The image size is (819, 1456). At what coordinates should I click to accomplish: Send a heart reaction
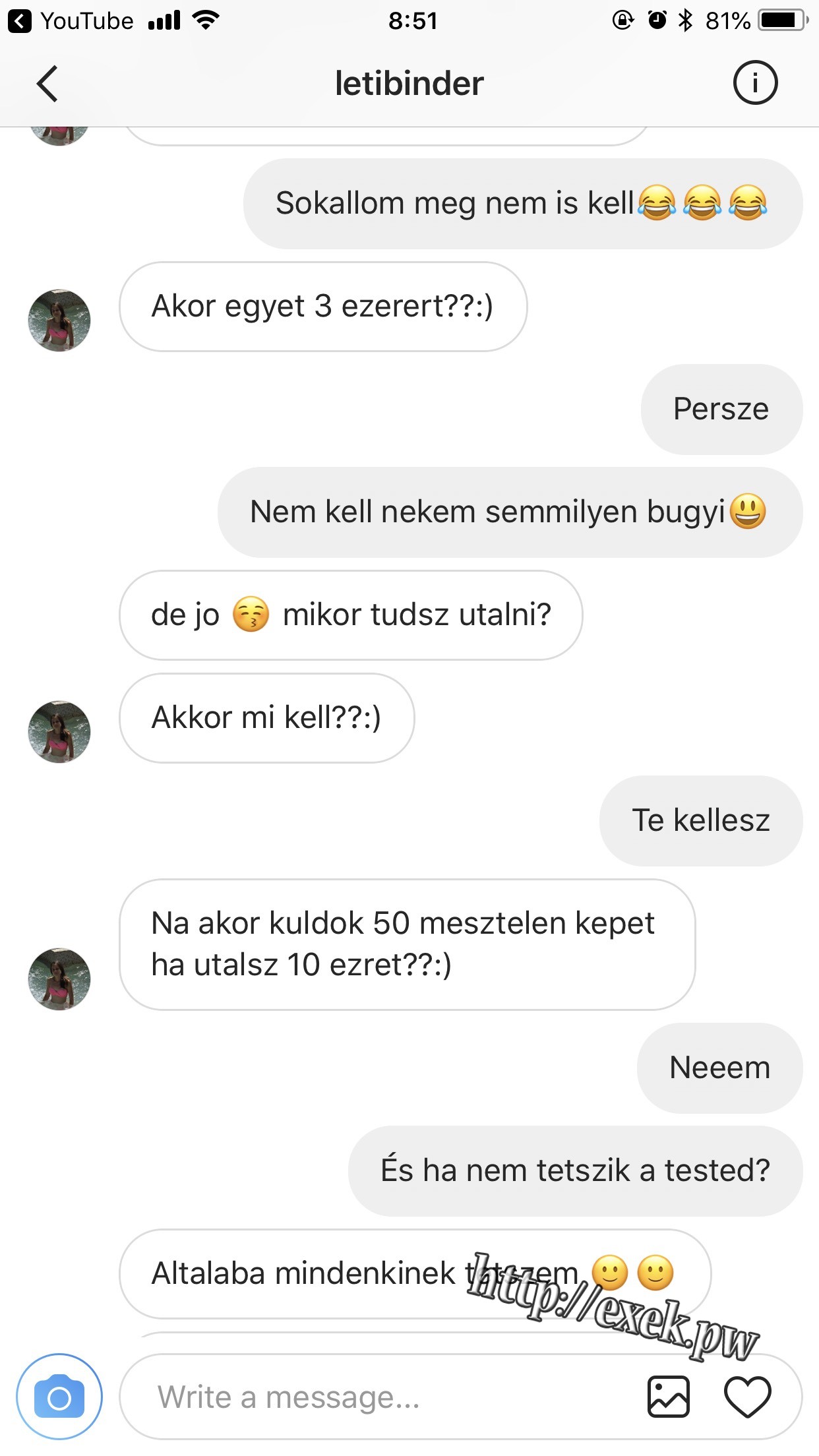pos(748,1397)
